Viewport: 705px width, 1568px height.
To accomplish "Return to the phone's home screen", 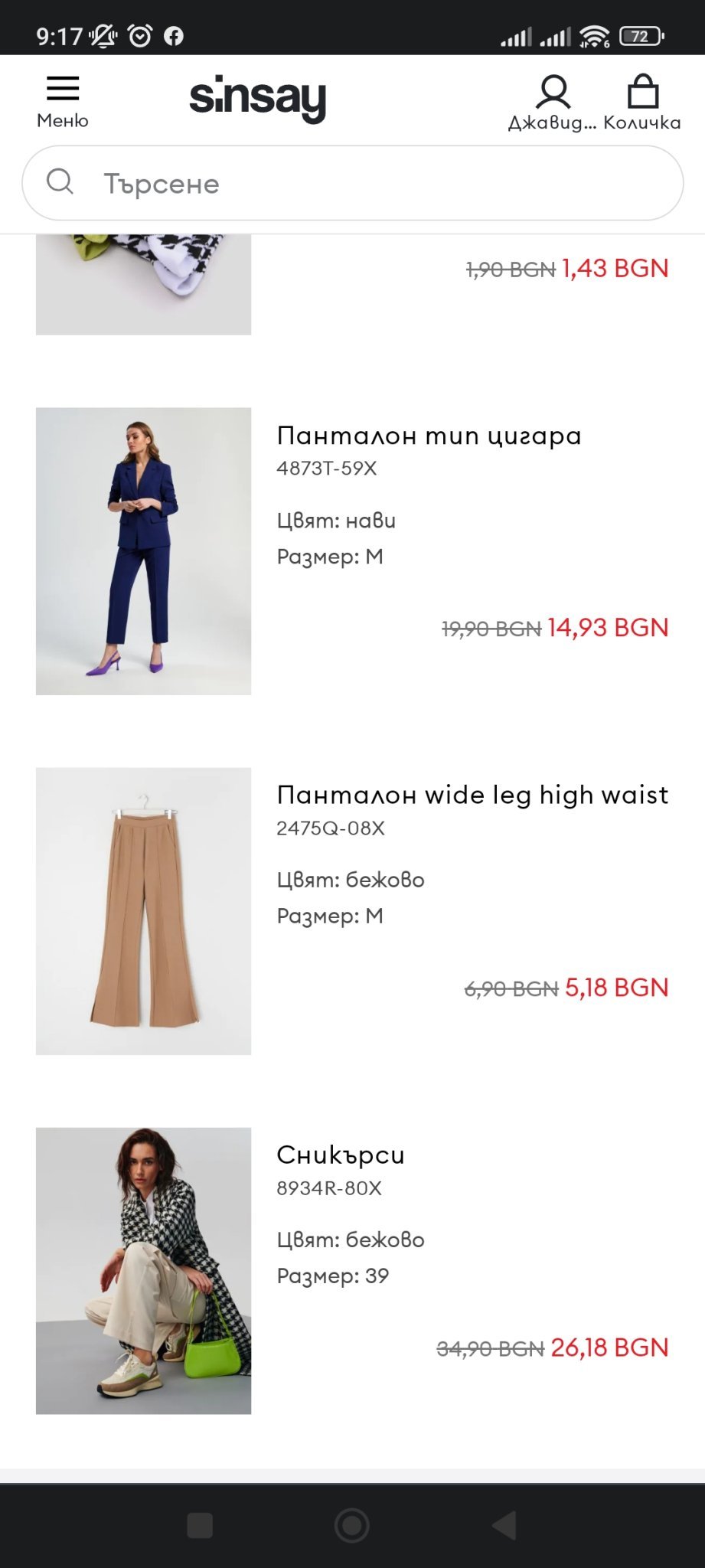I will (352, 1525).
